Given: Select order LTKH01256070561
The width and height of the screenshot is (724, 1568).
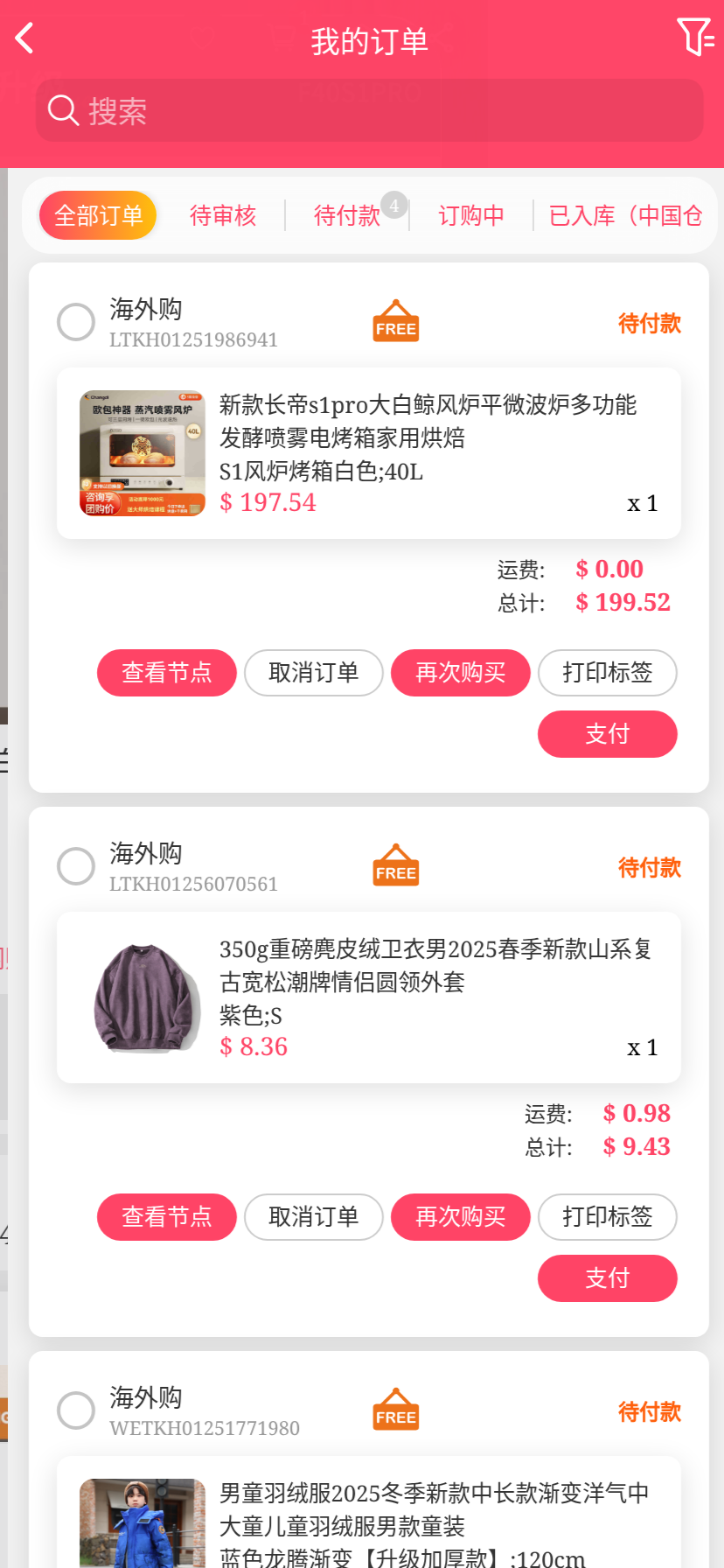Looking at the screenshot, I should pos(76,866).
